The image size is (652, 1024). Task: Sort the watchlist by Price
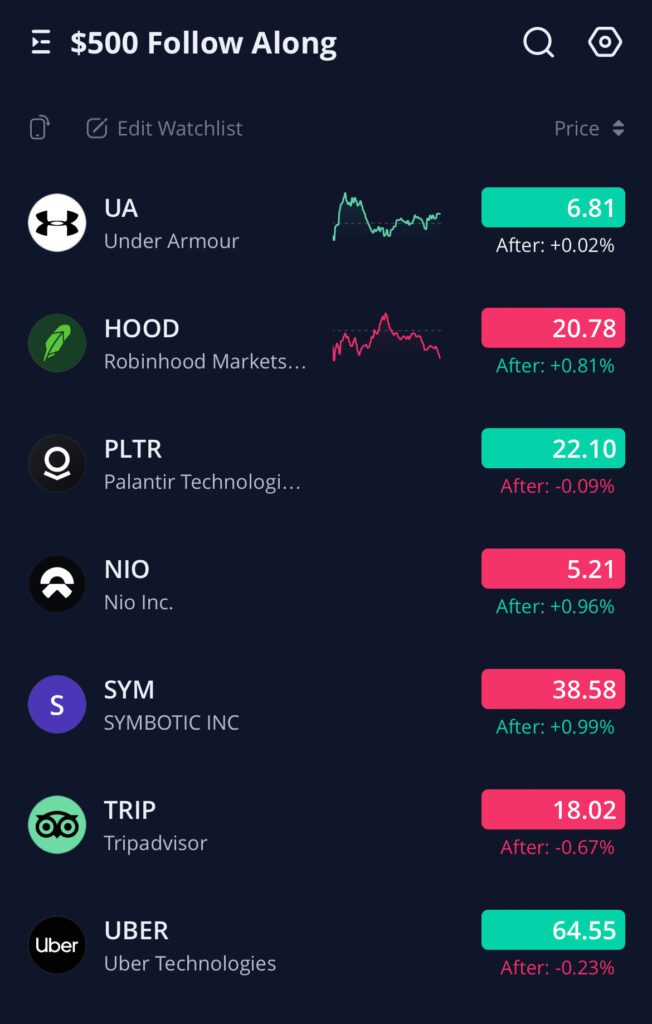pyautogui.click(x=589, y=128)
